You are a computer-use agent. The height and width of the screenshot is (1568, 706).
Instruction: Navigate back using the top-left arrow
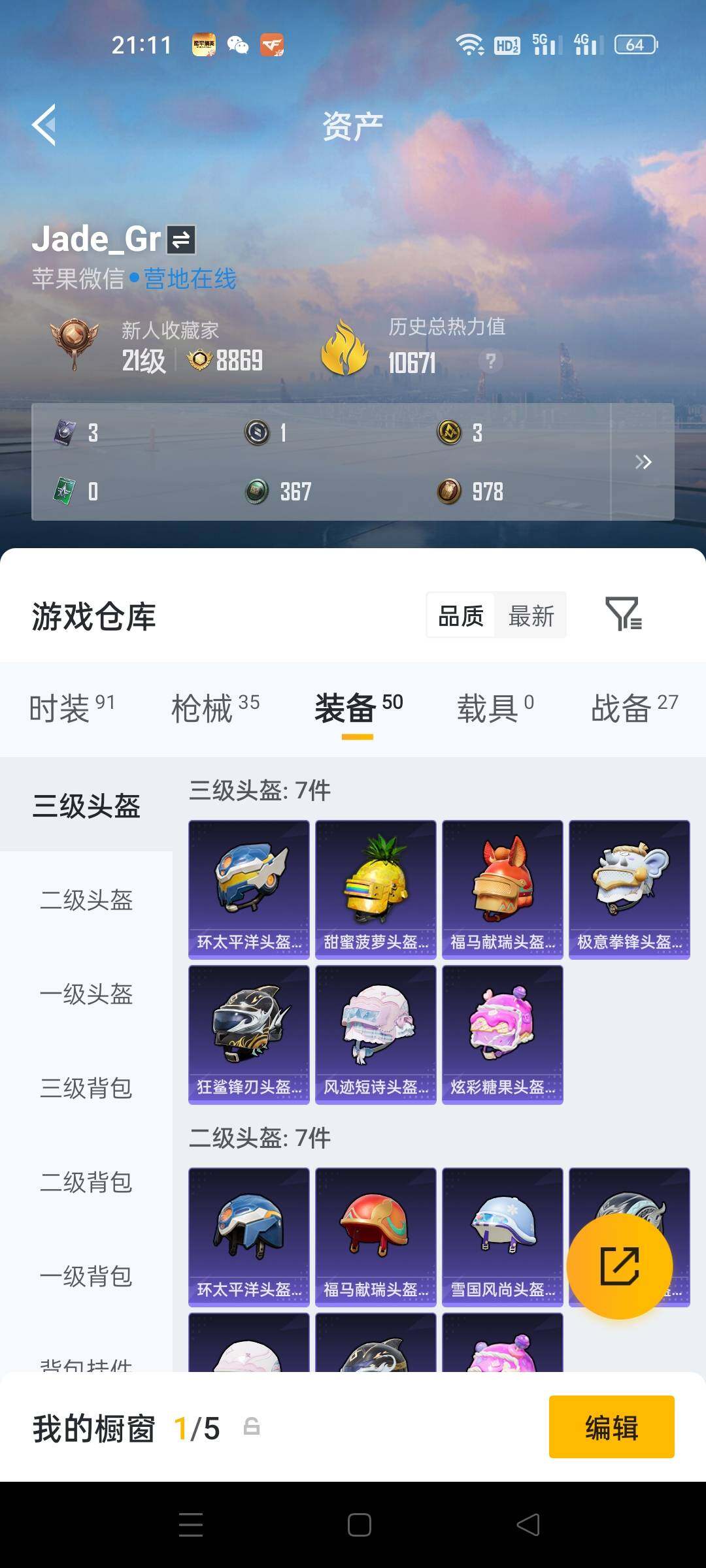[x=44, y=125]
